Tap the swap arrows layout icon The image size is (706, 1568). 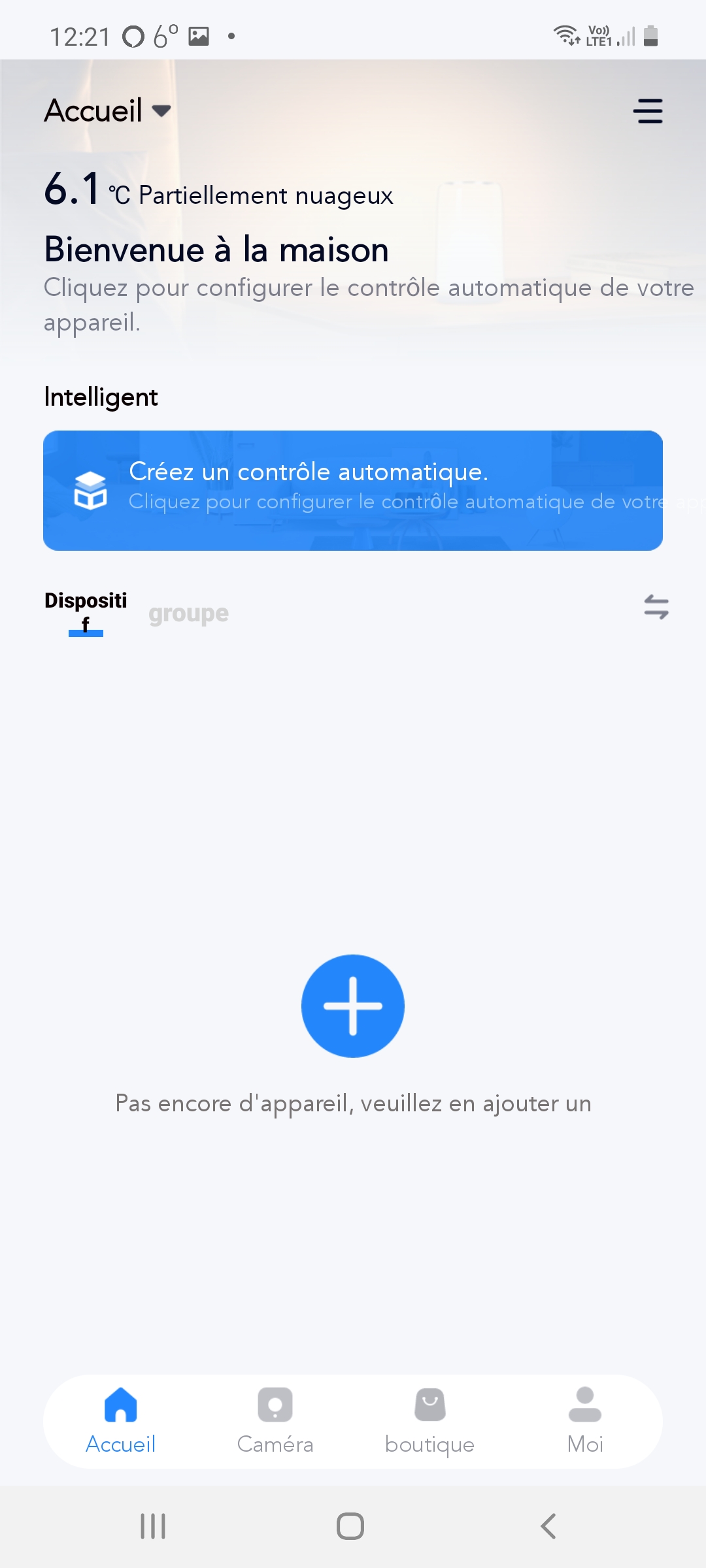click(x=656, y=607)
